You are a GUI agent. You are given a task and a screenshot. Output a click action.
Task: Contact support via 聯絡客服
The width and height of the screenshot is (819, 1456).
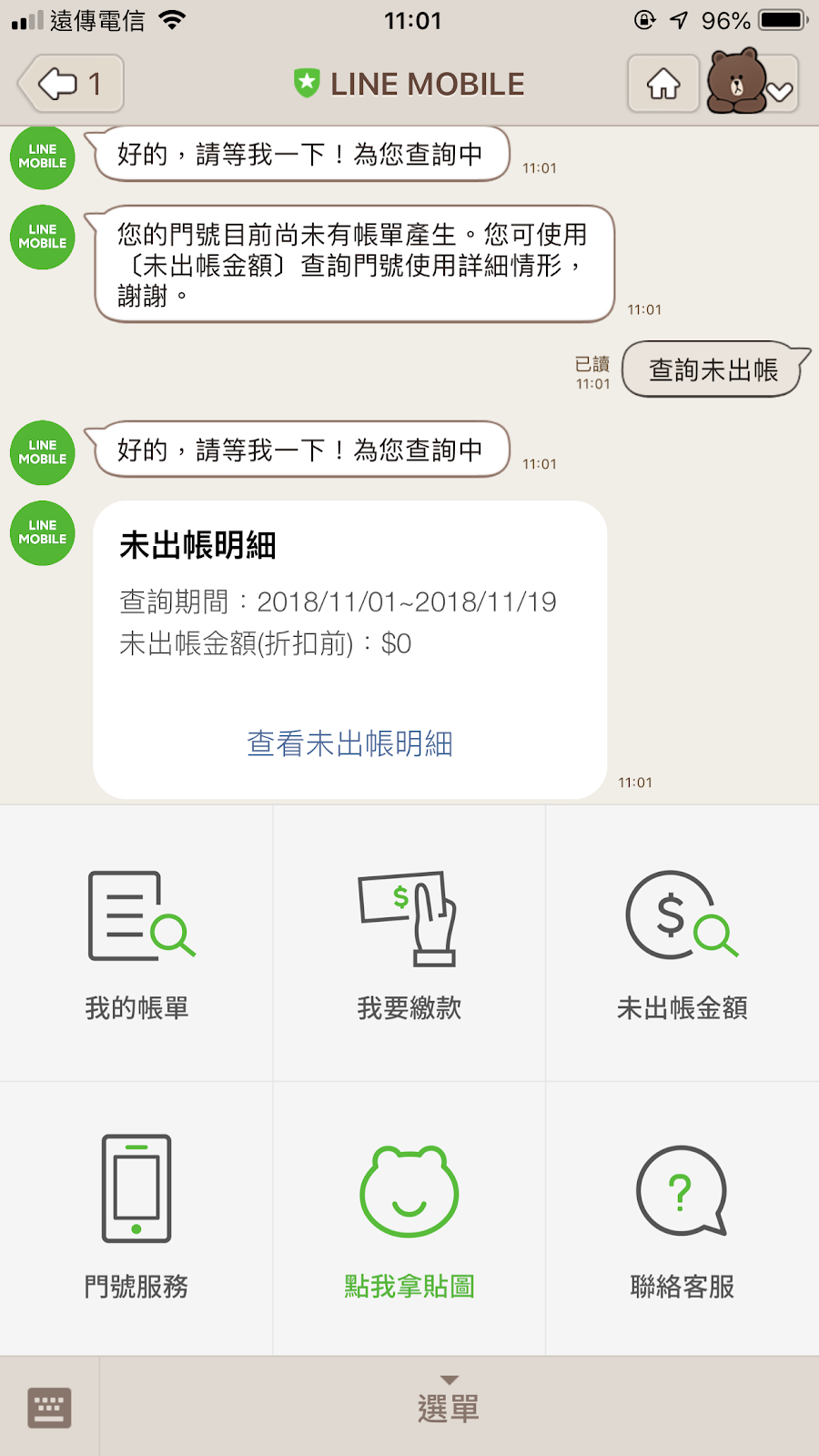682,1217
